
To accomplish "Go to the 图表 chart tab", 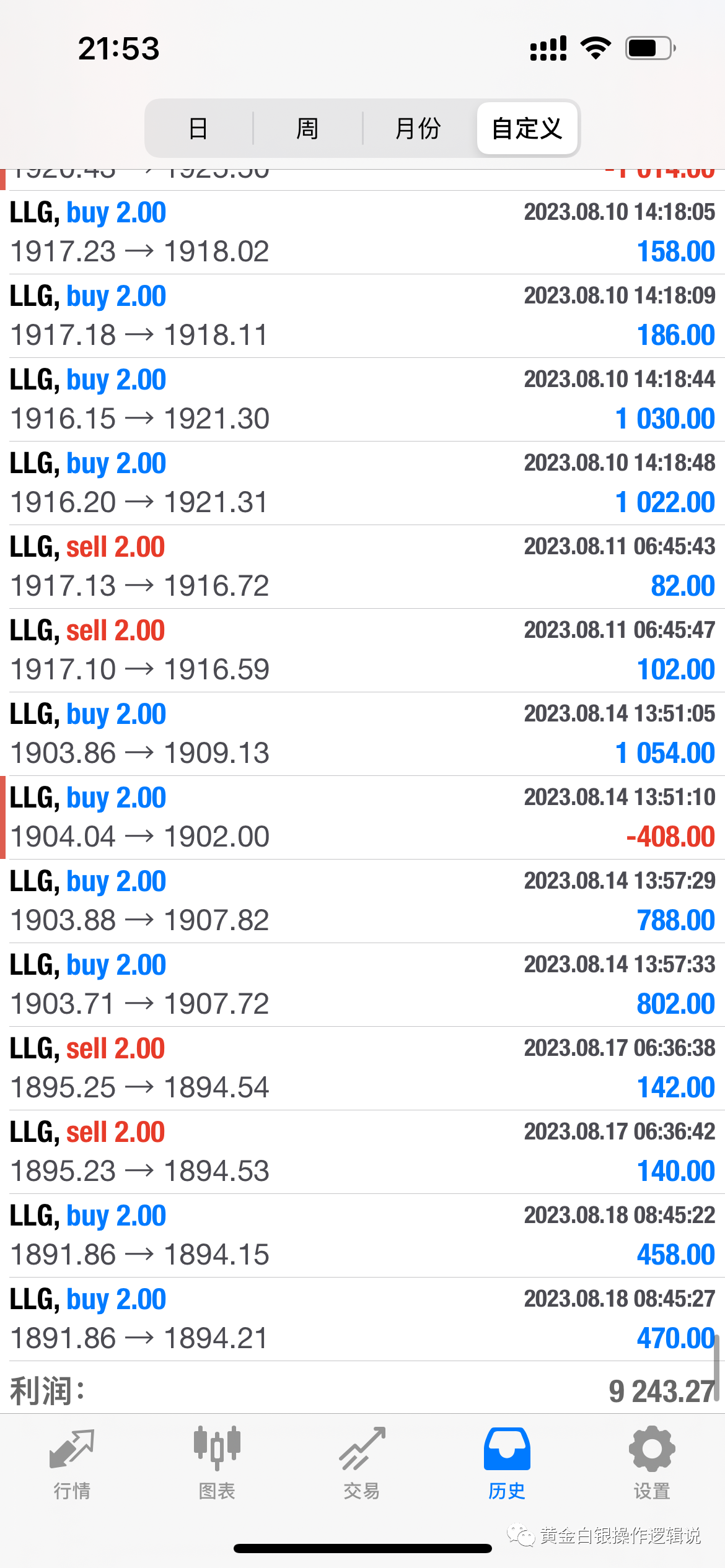I will (217, 1464).
